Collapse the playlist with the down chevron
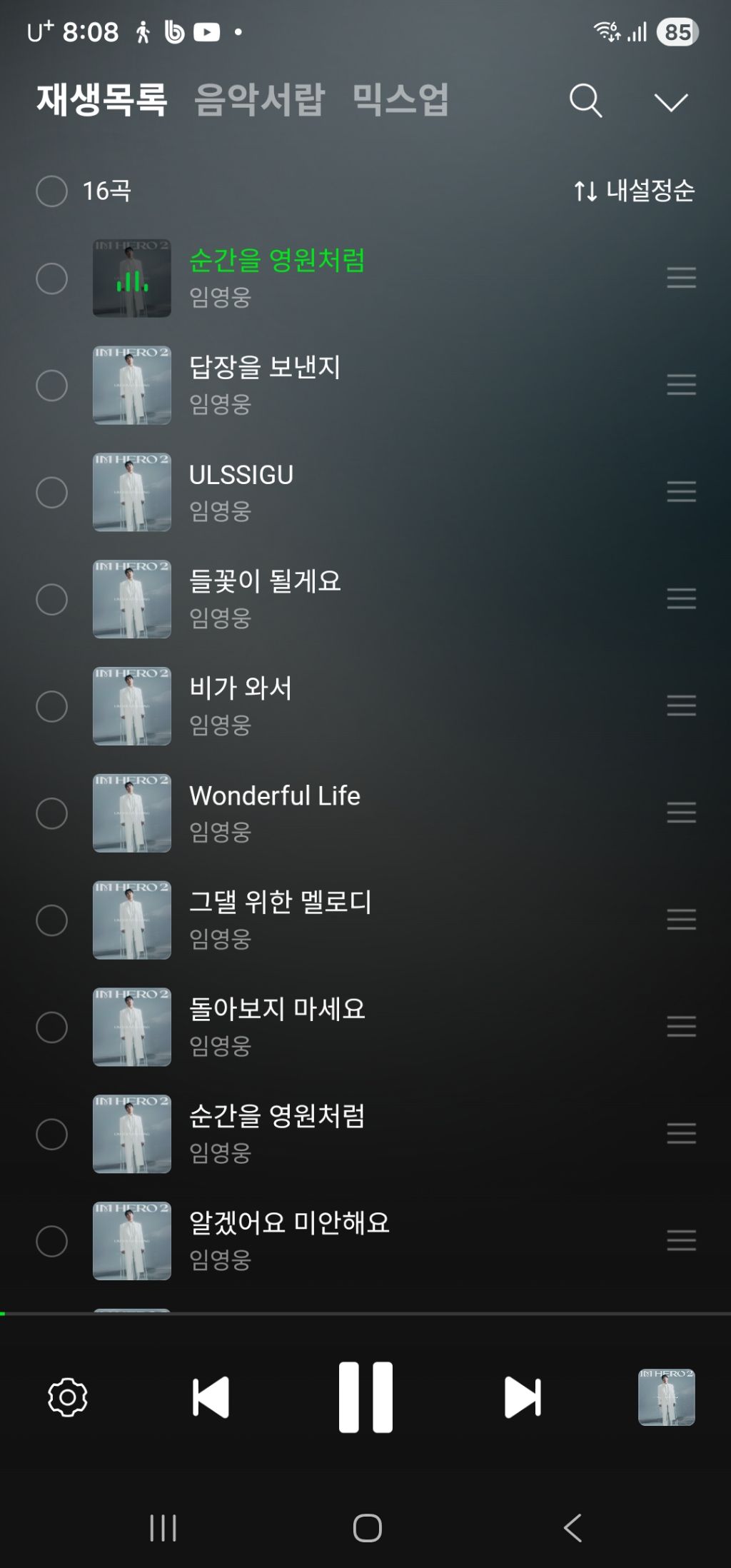Viewport: 731px width, 1568px height. 670,102
